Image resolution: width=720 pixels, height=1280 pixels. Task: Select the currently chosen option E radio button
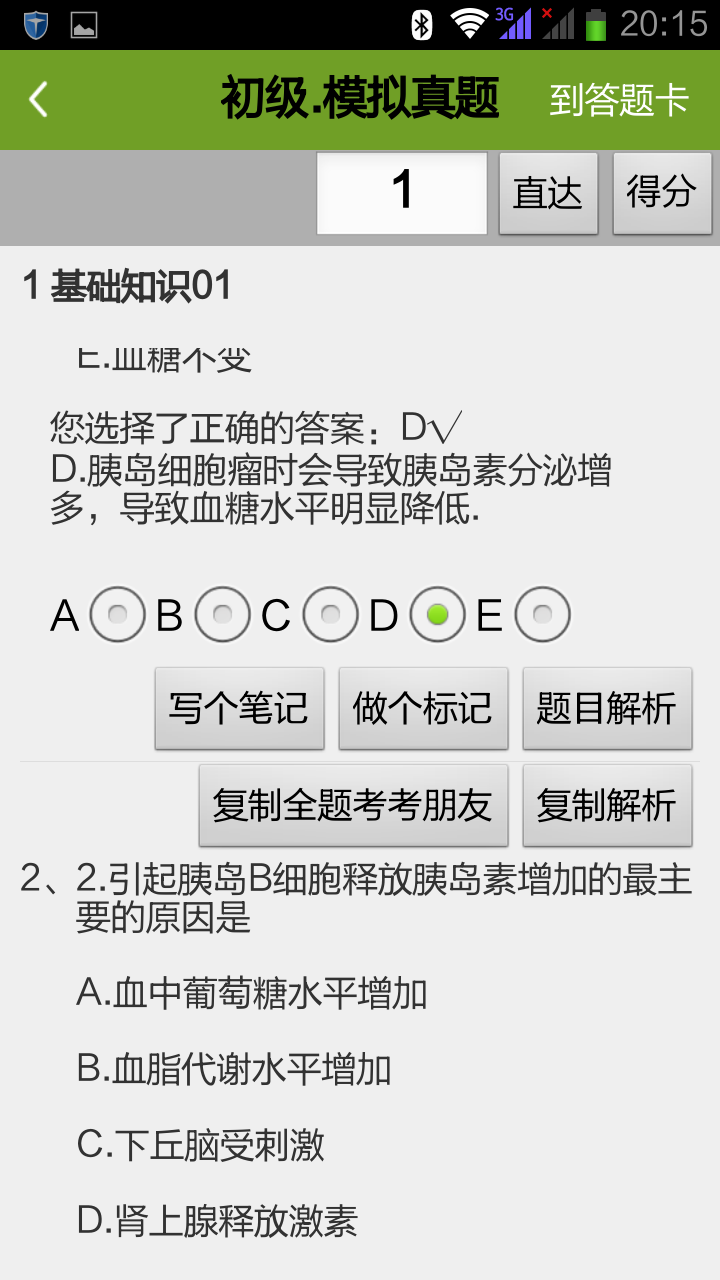[543, 614]
